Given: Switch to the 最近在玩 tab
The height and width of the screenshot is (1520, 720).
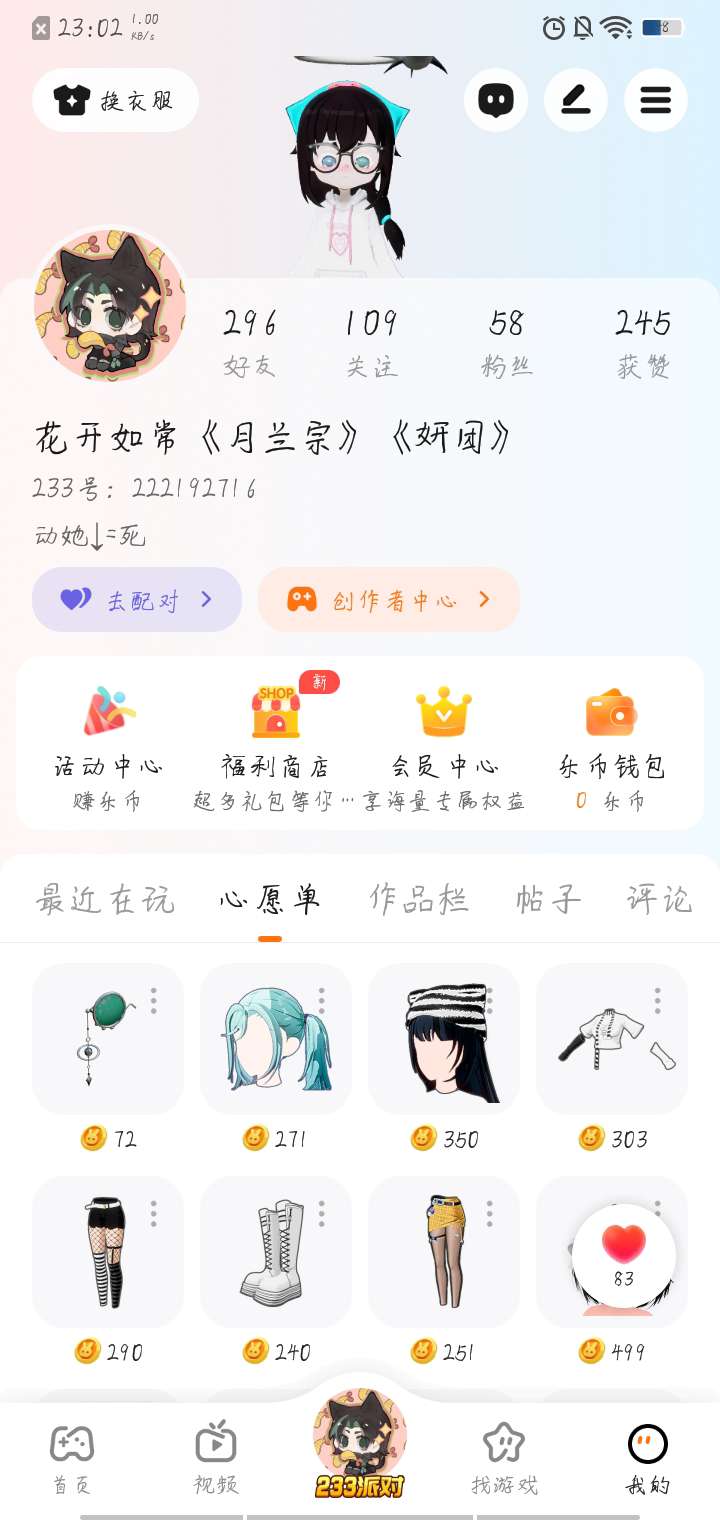Looking at the screenshot, I should pyautogui.click(x=105, y=899).
